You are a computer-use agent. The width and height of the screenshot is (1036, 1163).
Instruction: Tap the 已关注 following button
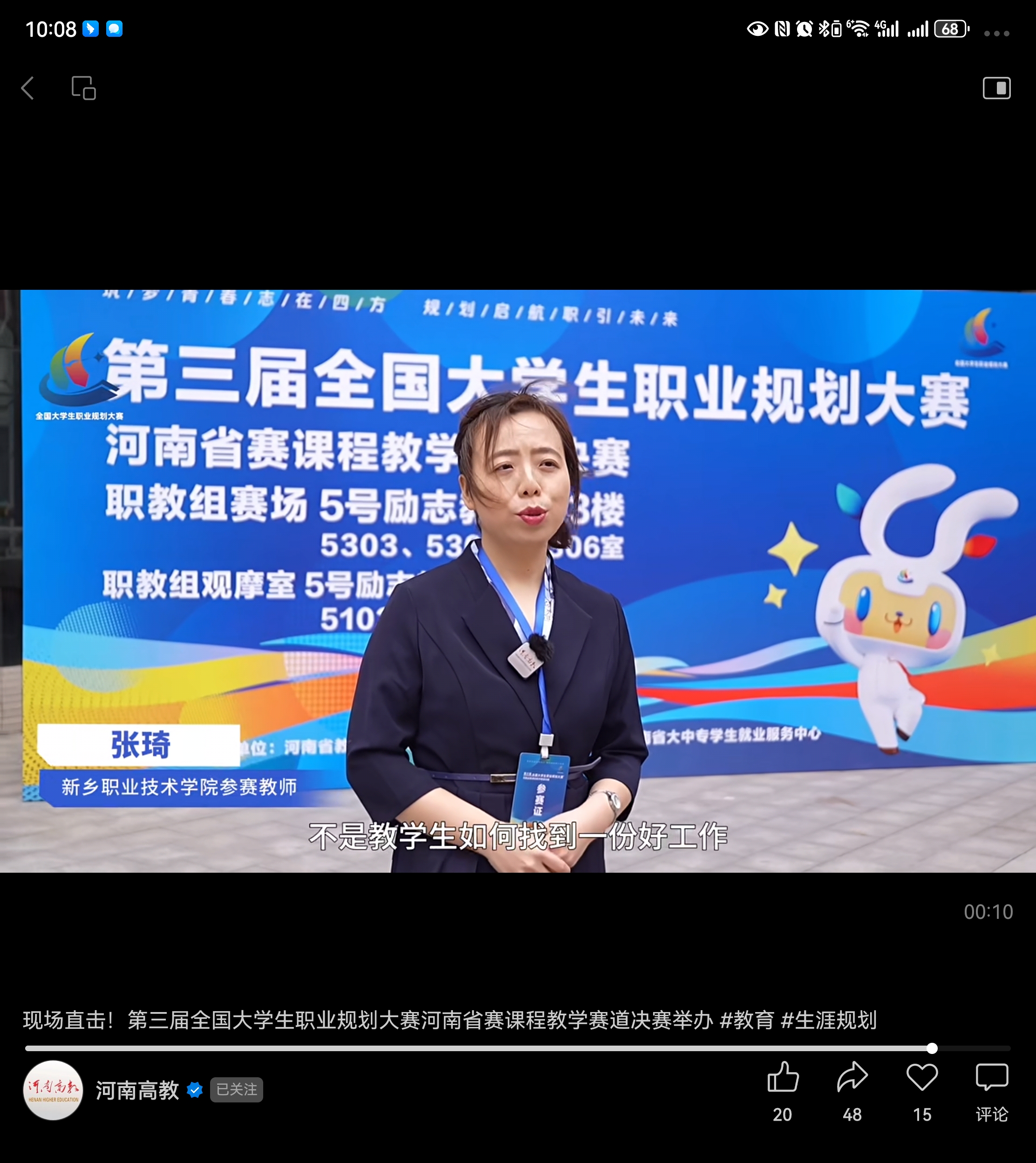click(x=236, y=1089)
